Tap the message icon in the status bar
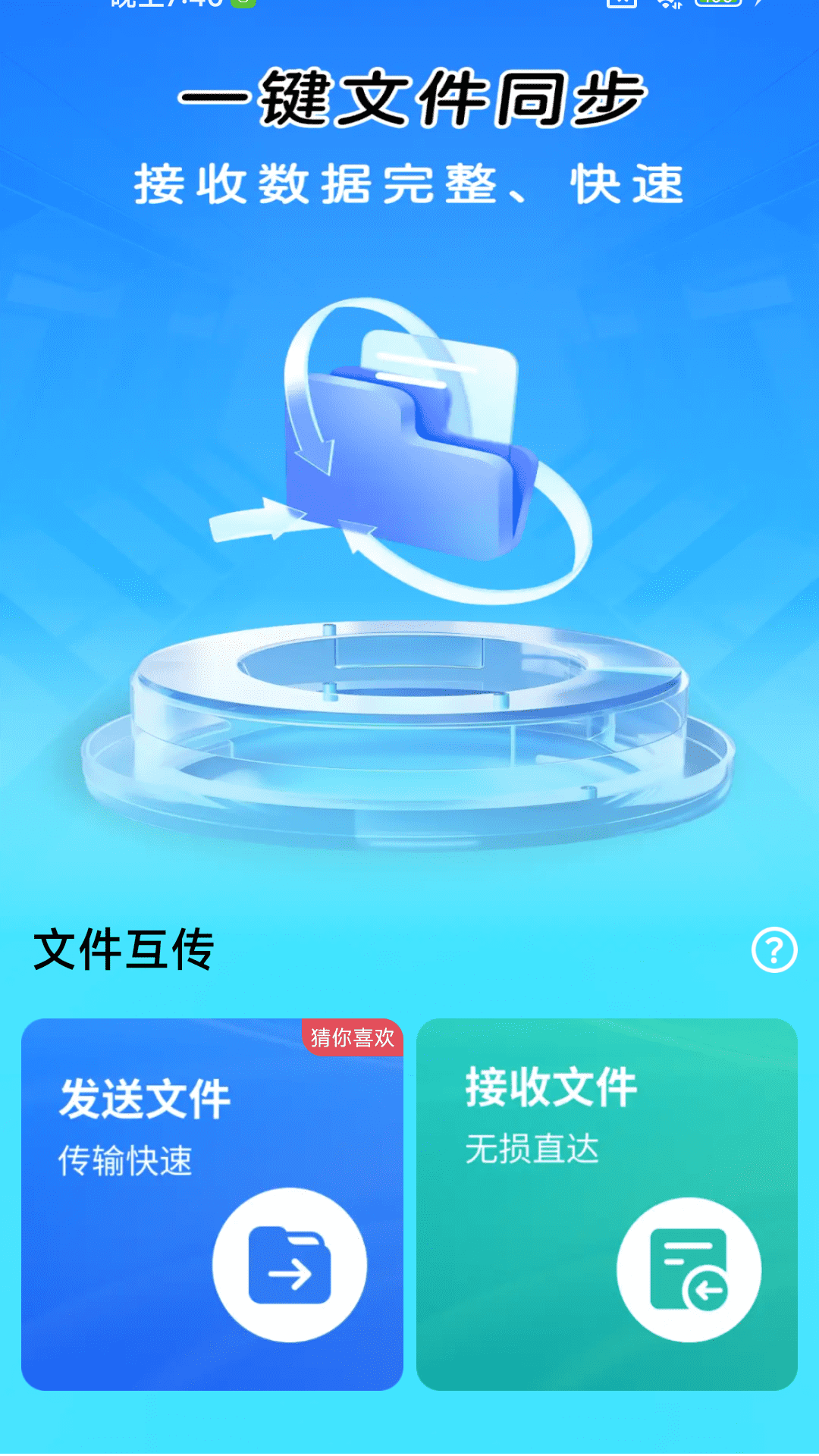The width and height of the screenshot is (819, 1456). click(x=622, y=5)
